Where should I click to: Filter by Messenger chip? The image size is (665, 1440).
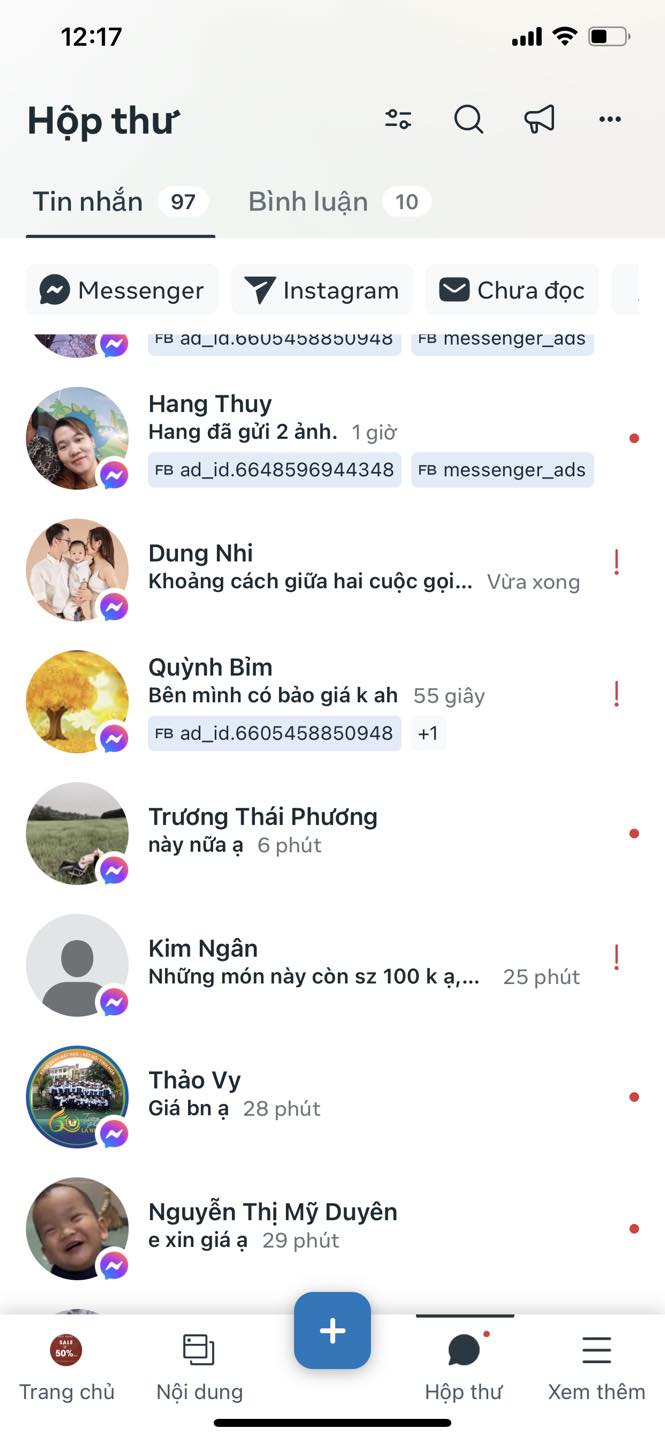pos(122,290)
